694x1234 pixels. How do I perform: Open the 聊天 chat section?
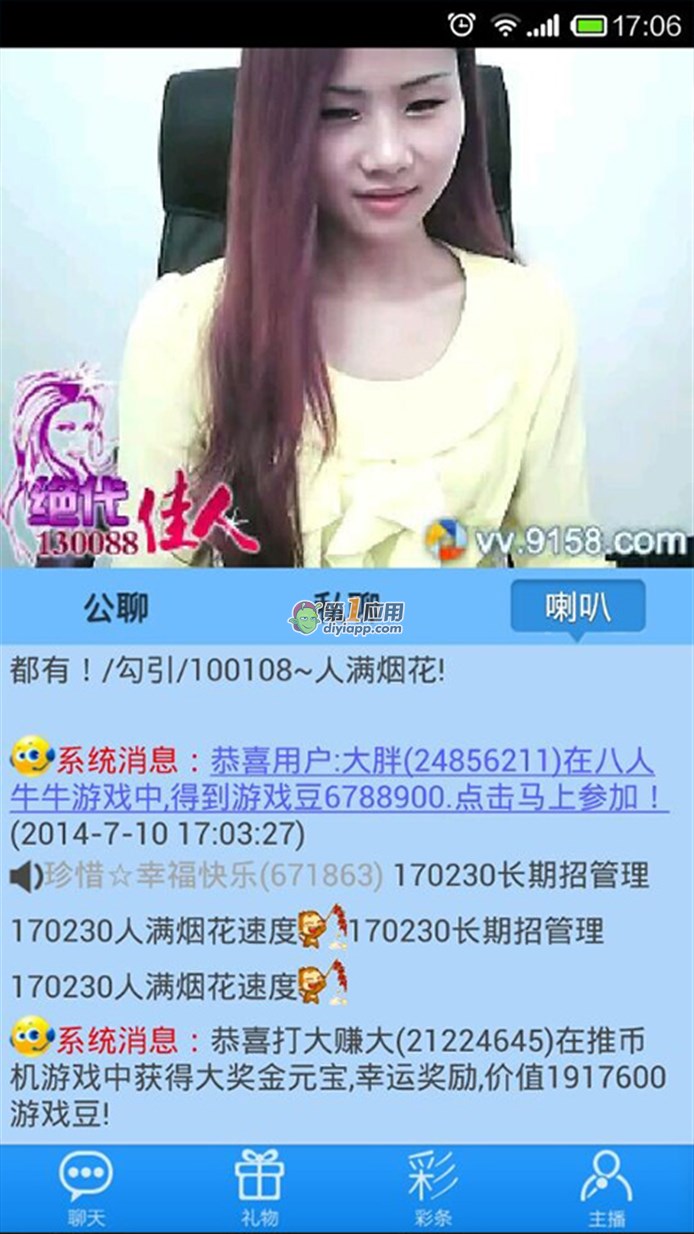point(86,1189)
